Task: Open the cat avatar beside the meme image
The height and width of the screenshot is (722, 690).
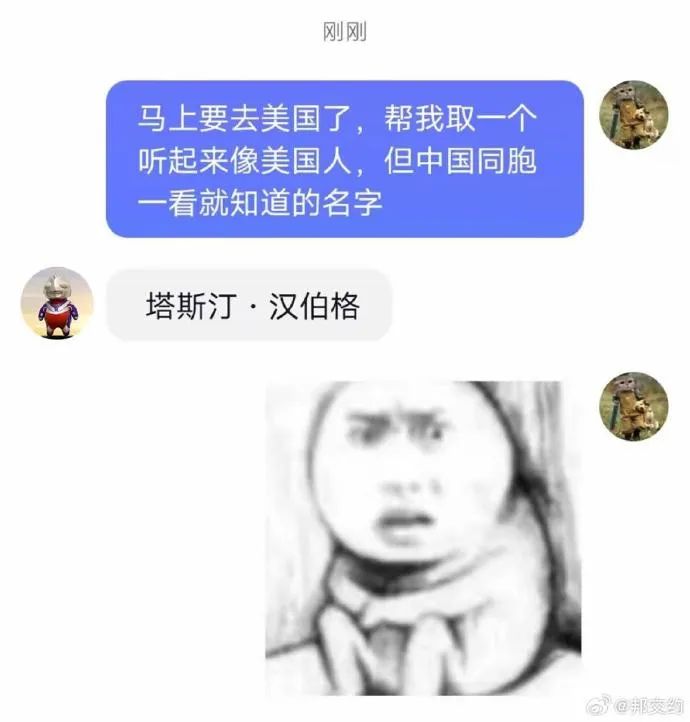Action: (633, 407)
